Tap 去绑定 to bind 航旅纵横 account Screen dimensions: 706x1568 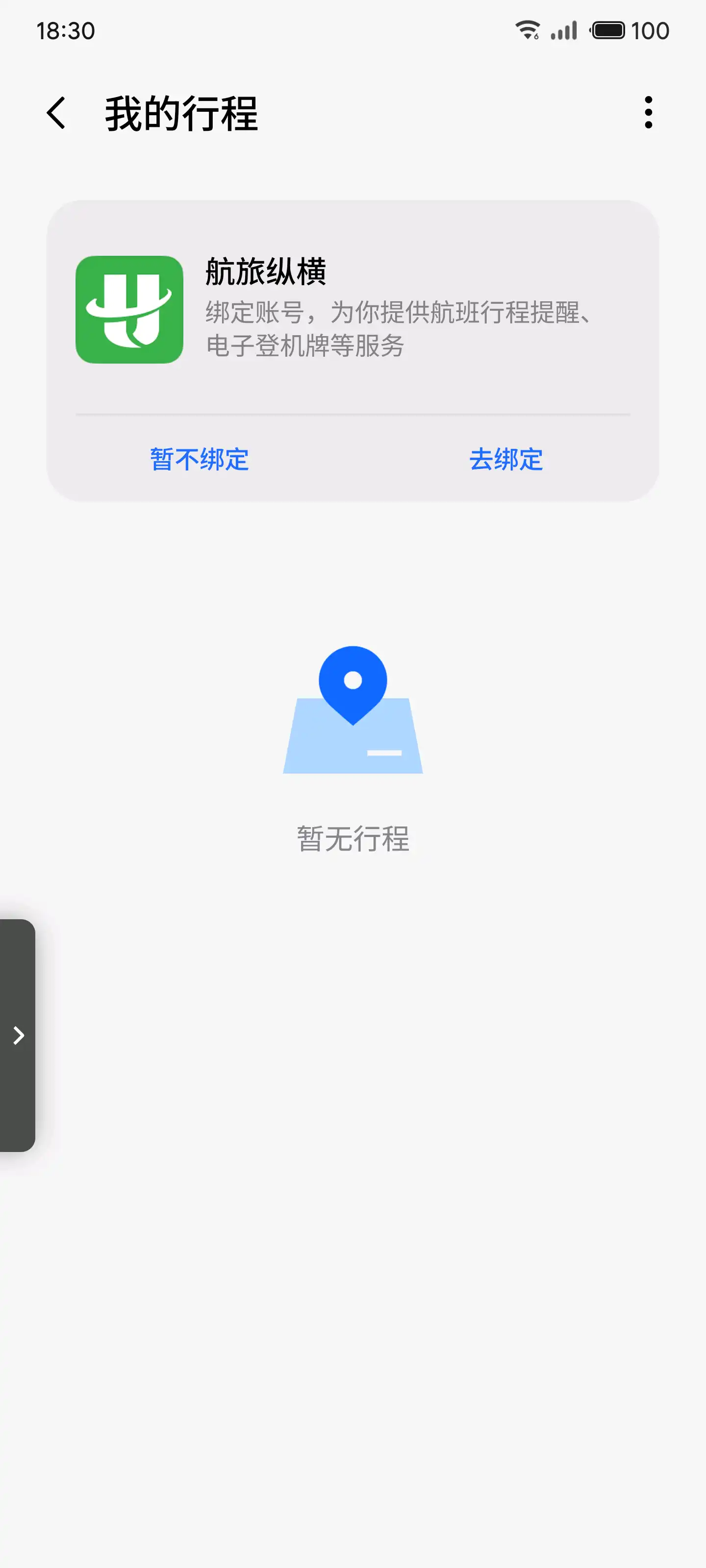pos(505,459)
